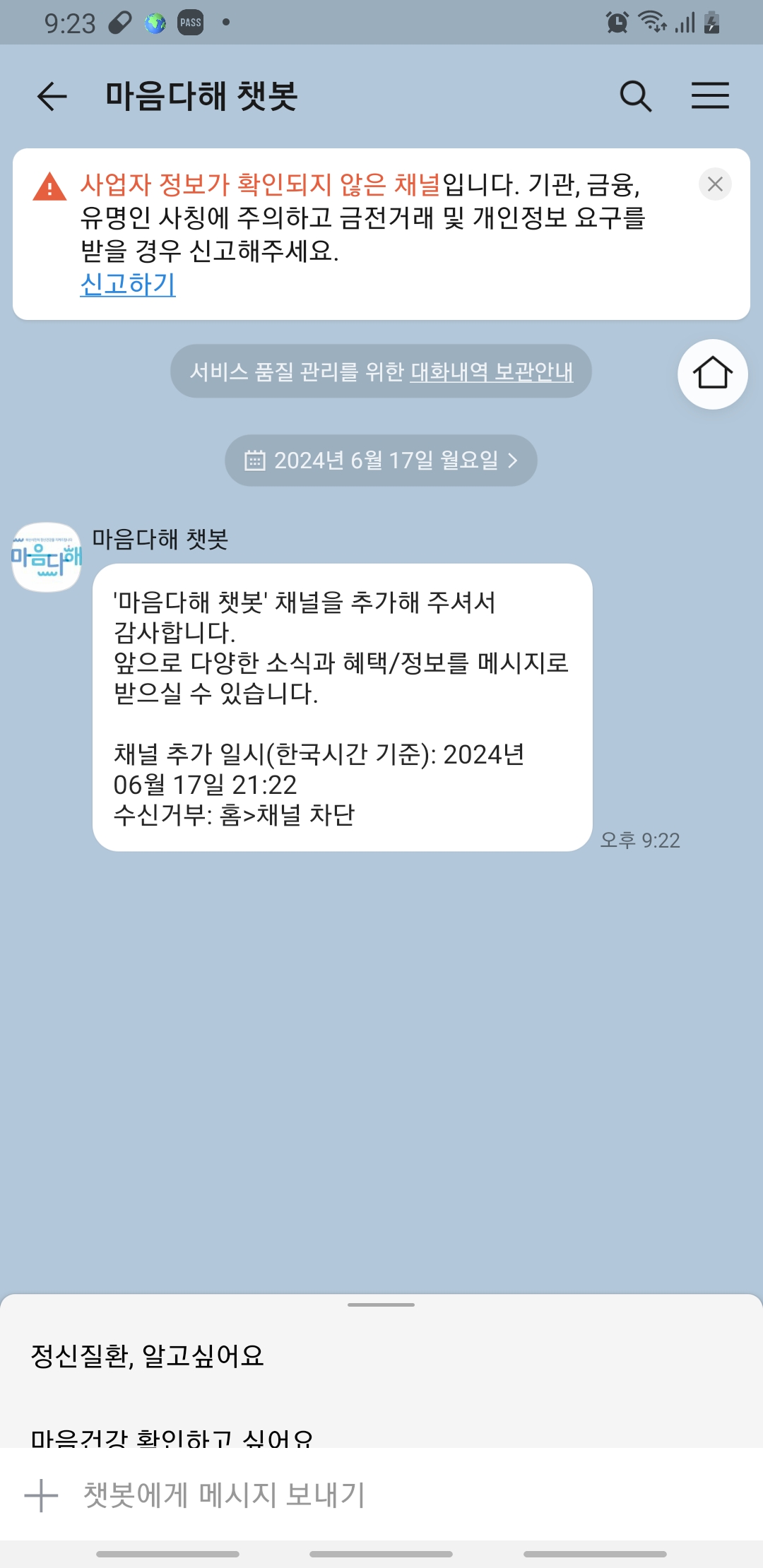Screen dimensions: 763x1568
Task: Go back from 마음다해 챗봇 chat
Action: coord(52,96)
